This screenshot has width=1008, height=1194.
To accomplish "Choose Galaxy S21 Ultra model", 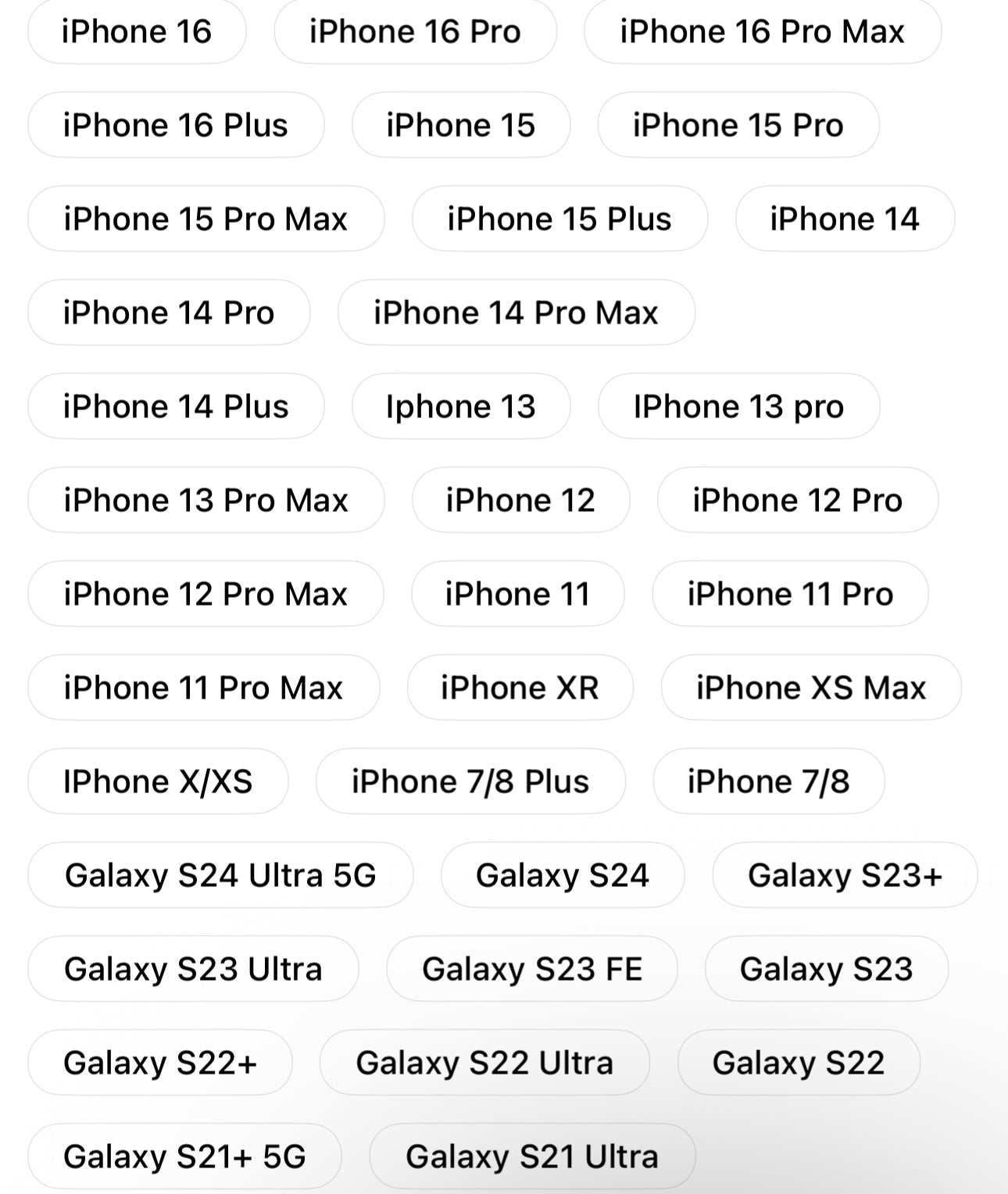I will (x=531, y=1156).
